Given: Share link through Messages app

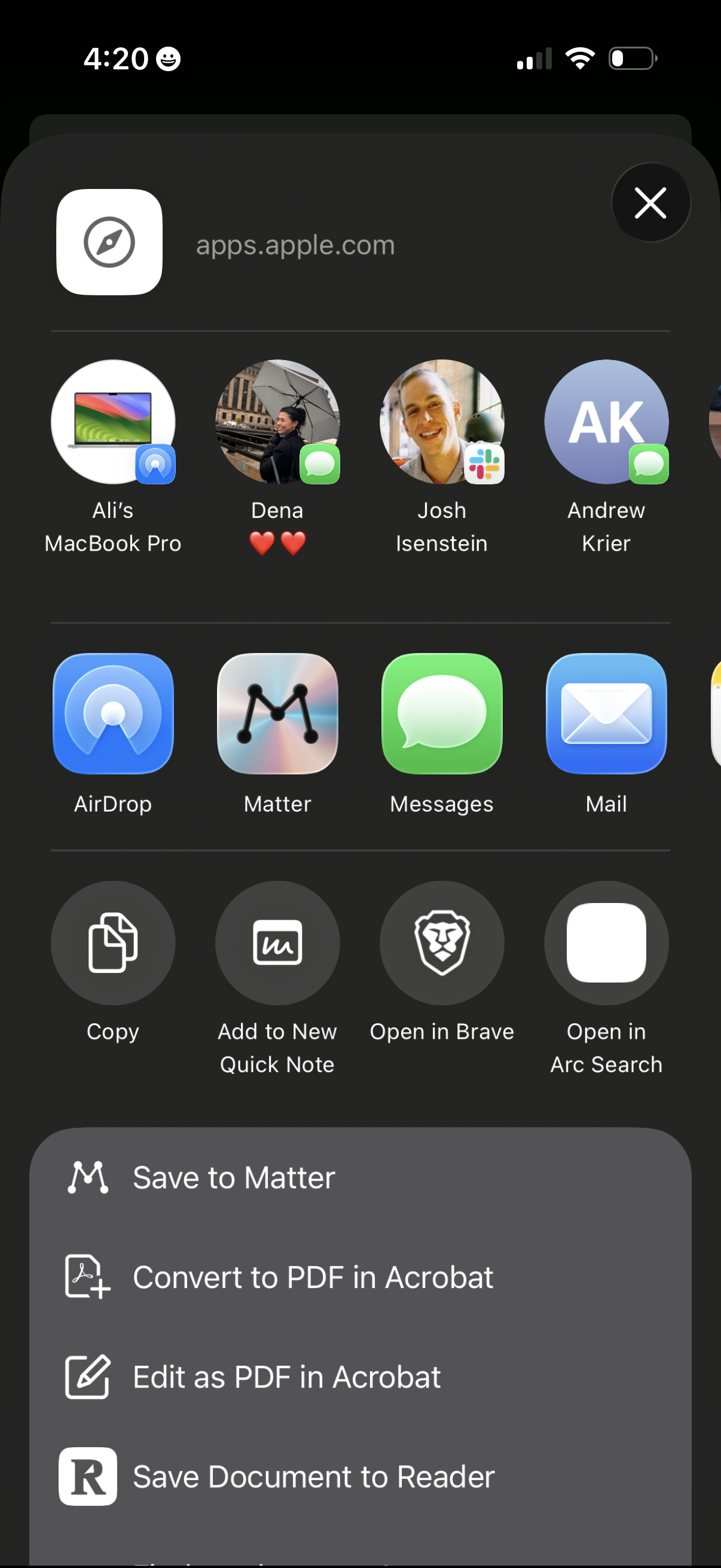Looking at the screenshot, I should [x=442, y=713].
